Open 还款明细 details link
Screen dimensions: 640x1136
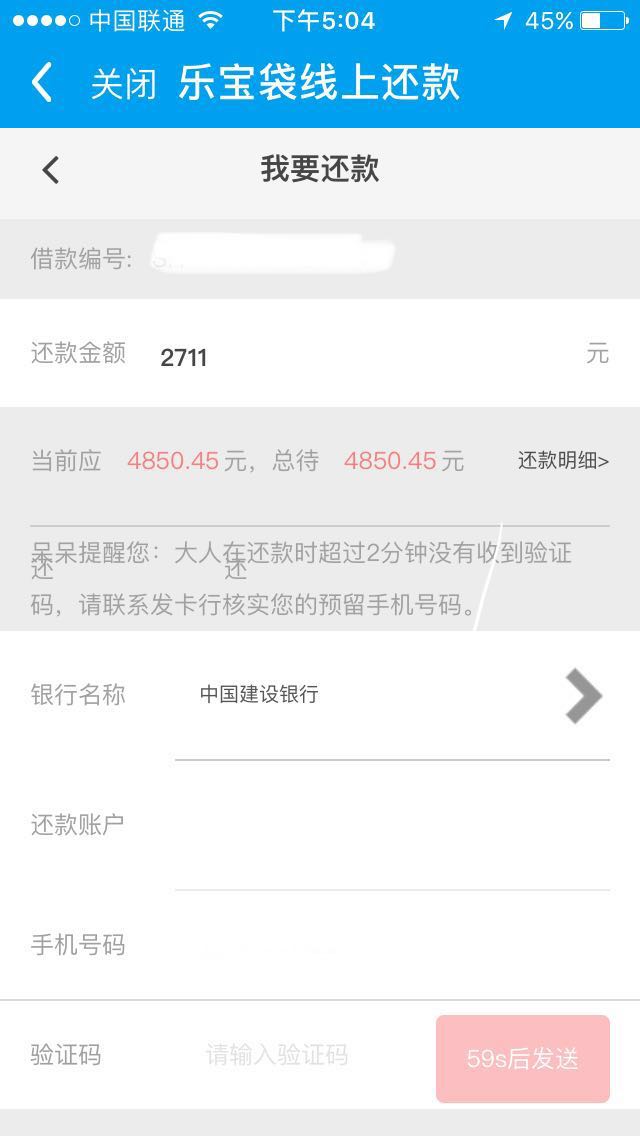point(563,461)
